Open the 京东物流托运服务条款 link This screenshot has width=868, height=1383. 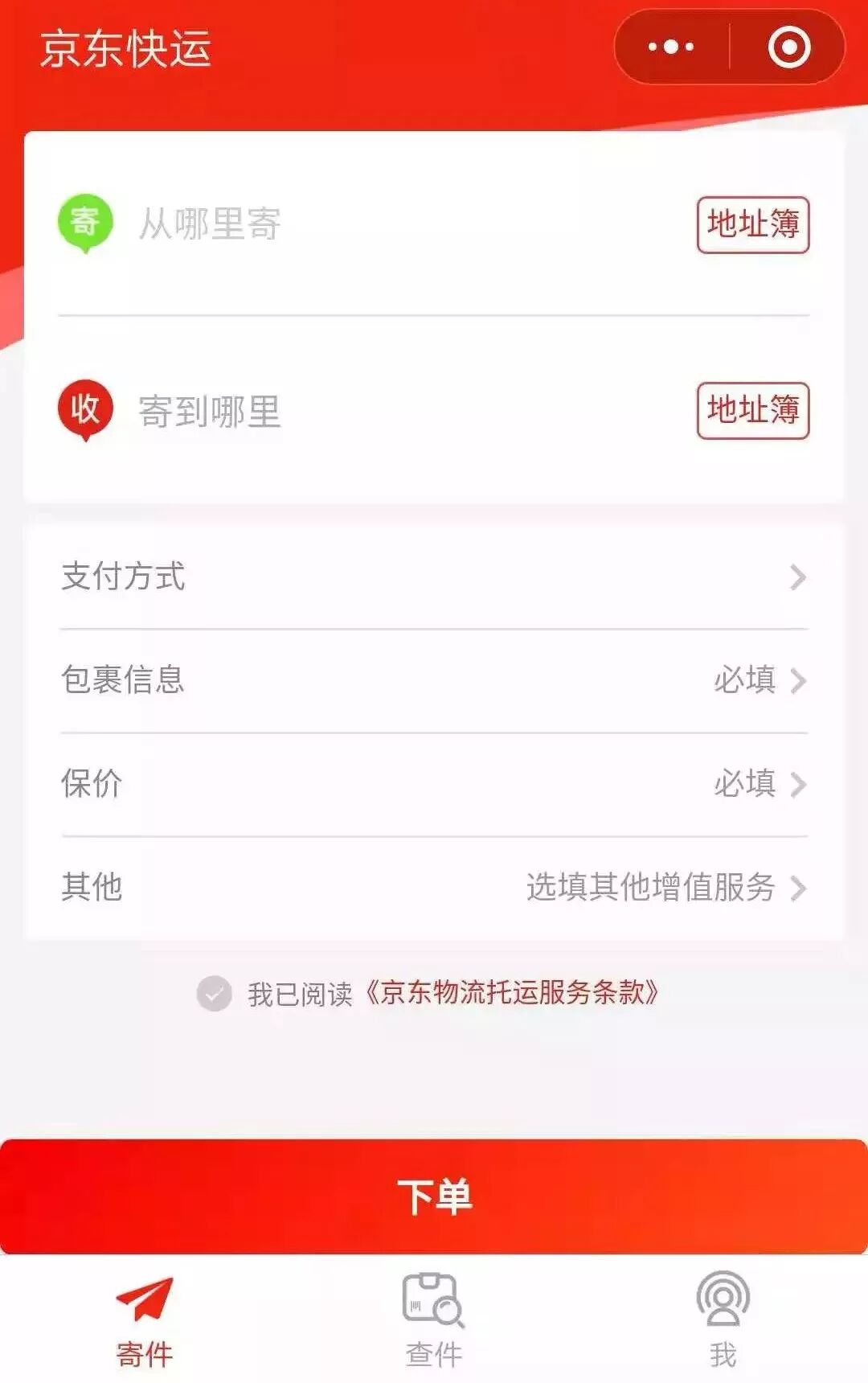pyautogui.click(x=512, y=993)
